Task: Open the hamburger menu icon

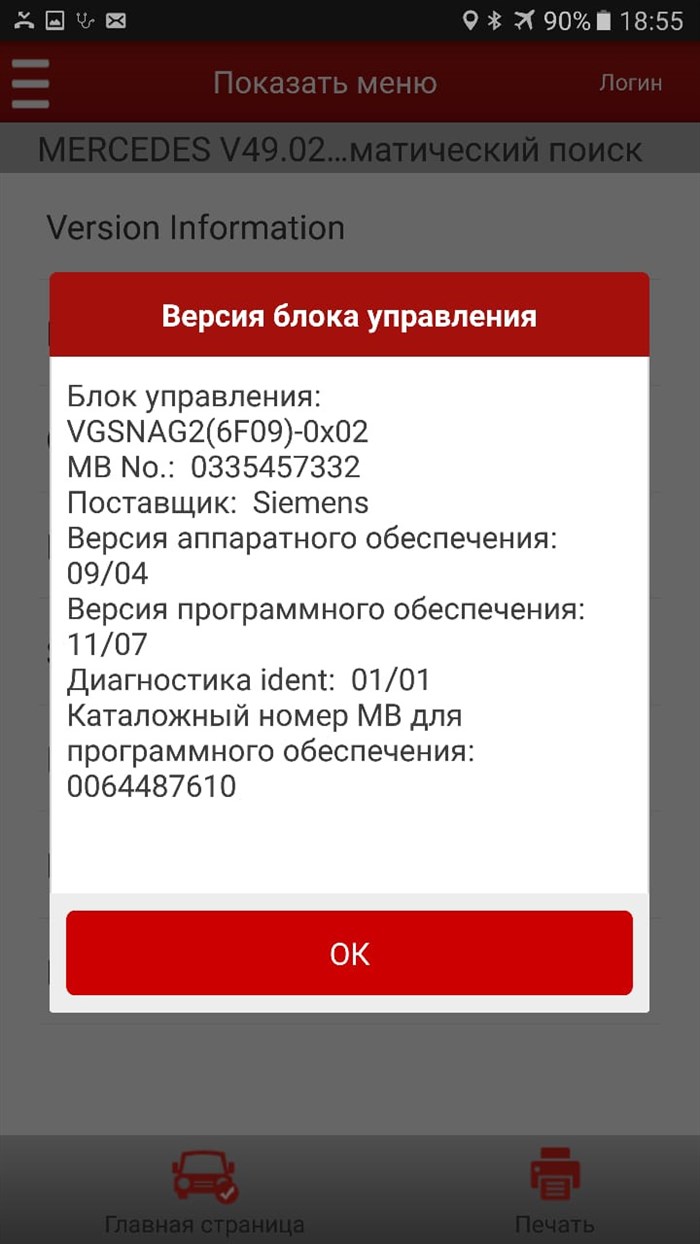Action: pos(31,84)
